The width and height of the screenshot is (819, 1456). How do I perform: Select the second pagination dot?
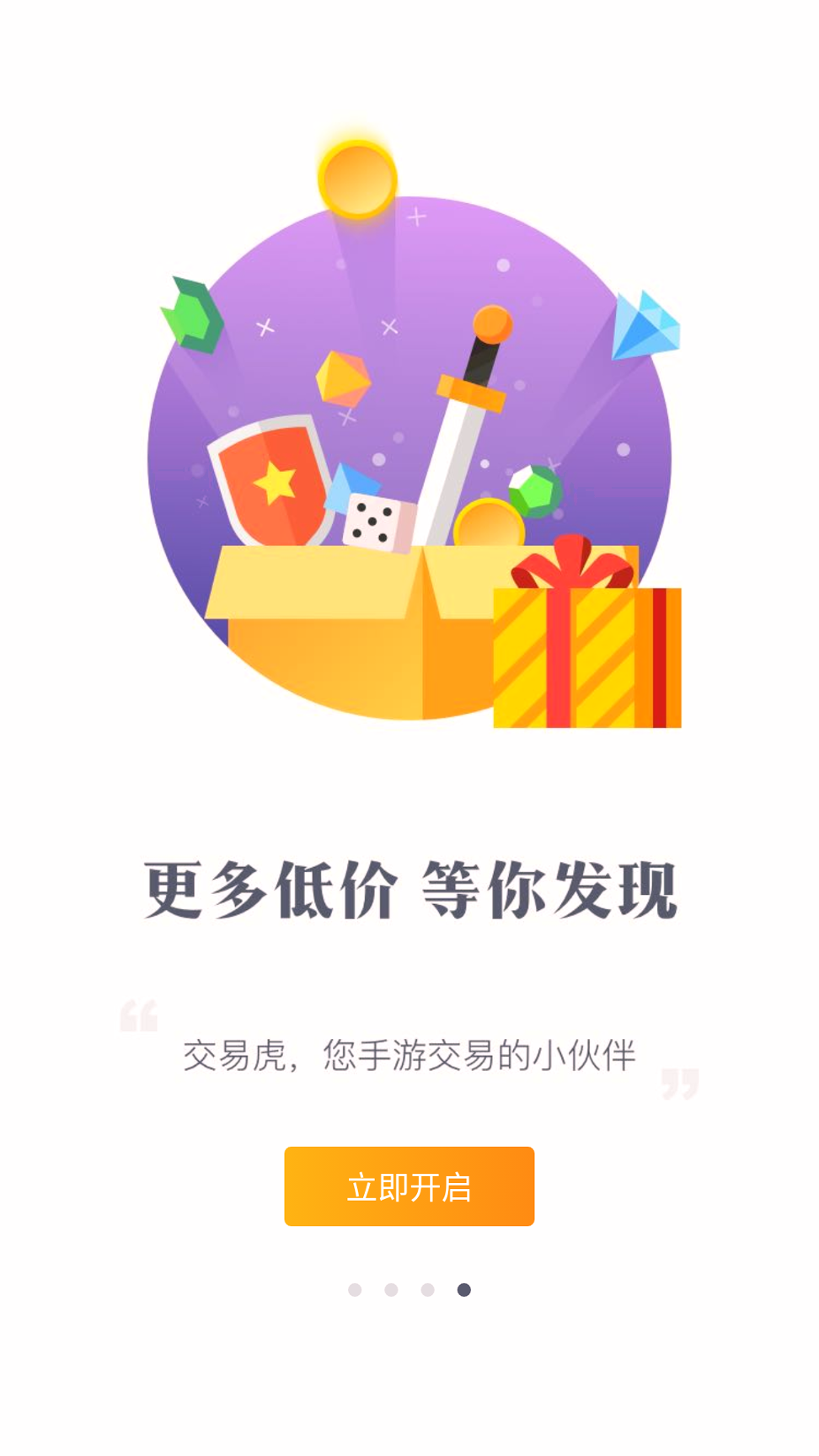click(393, 1291)
